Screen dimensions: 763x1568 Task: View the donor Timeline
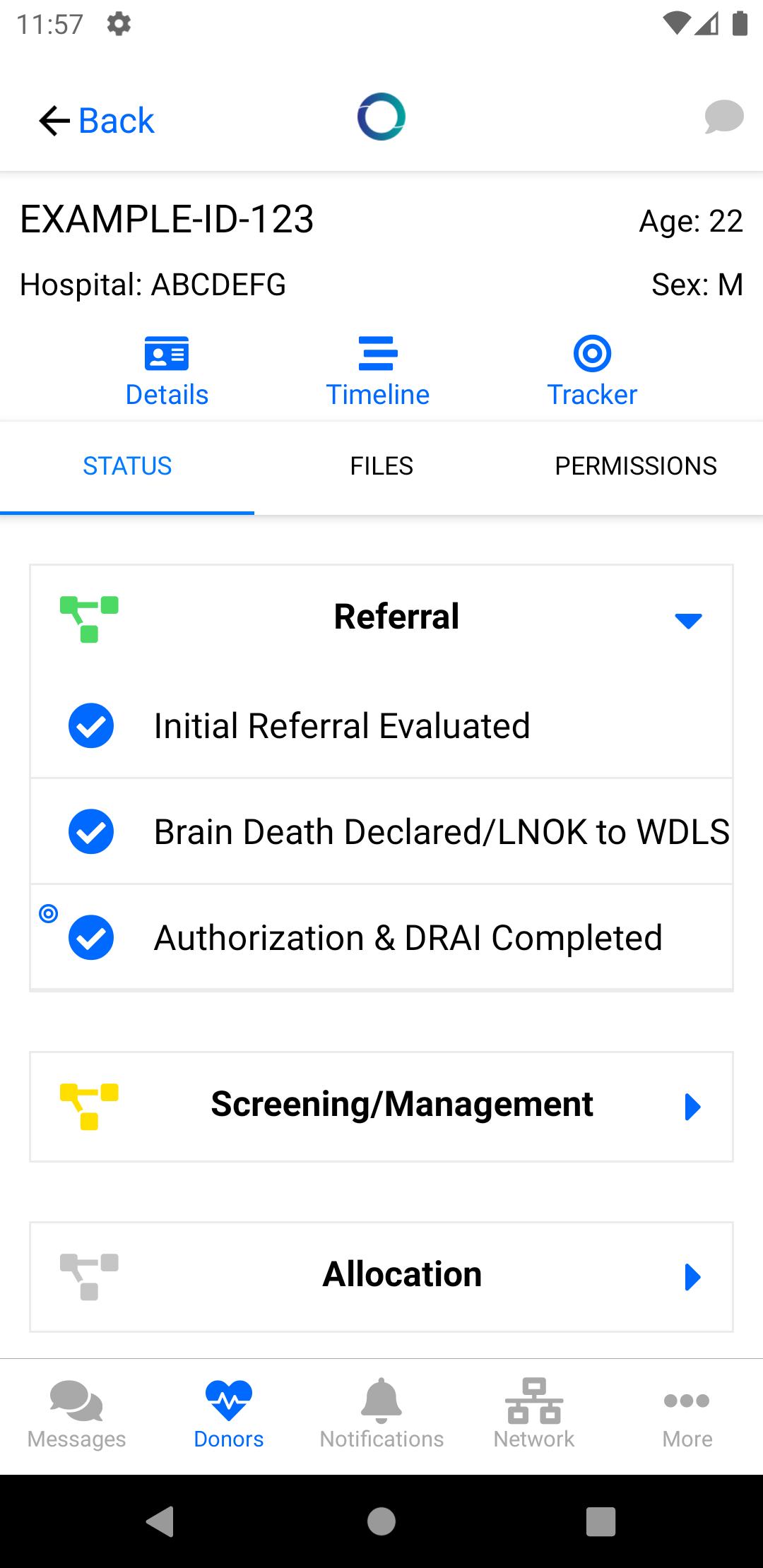coord(378,372)
